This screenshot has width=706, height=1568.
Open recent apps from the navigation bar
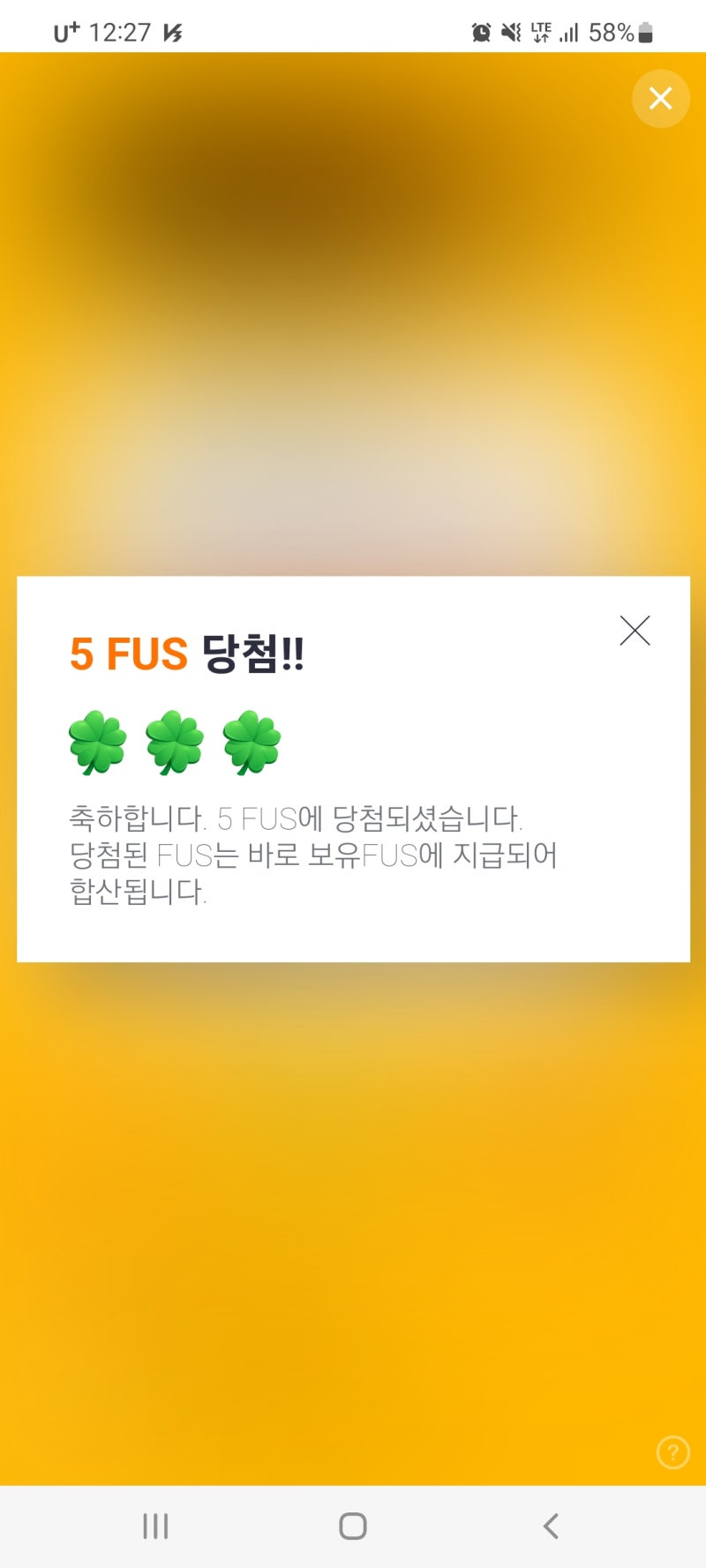click(155, 1527)
